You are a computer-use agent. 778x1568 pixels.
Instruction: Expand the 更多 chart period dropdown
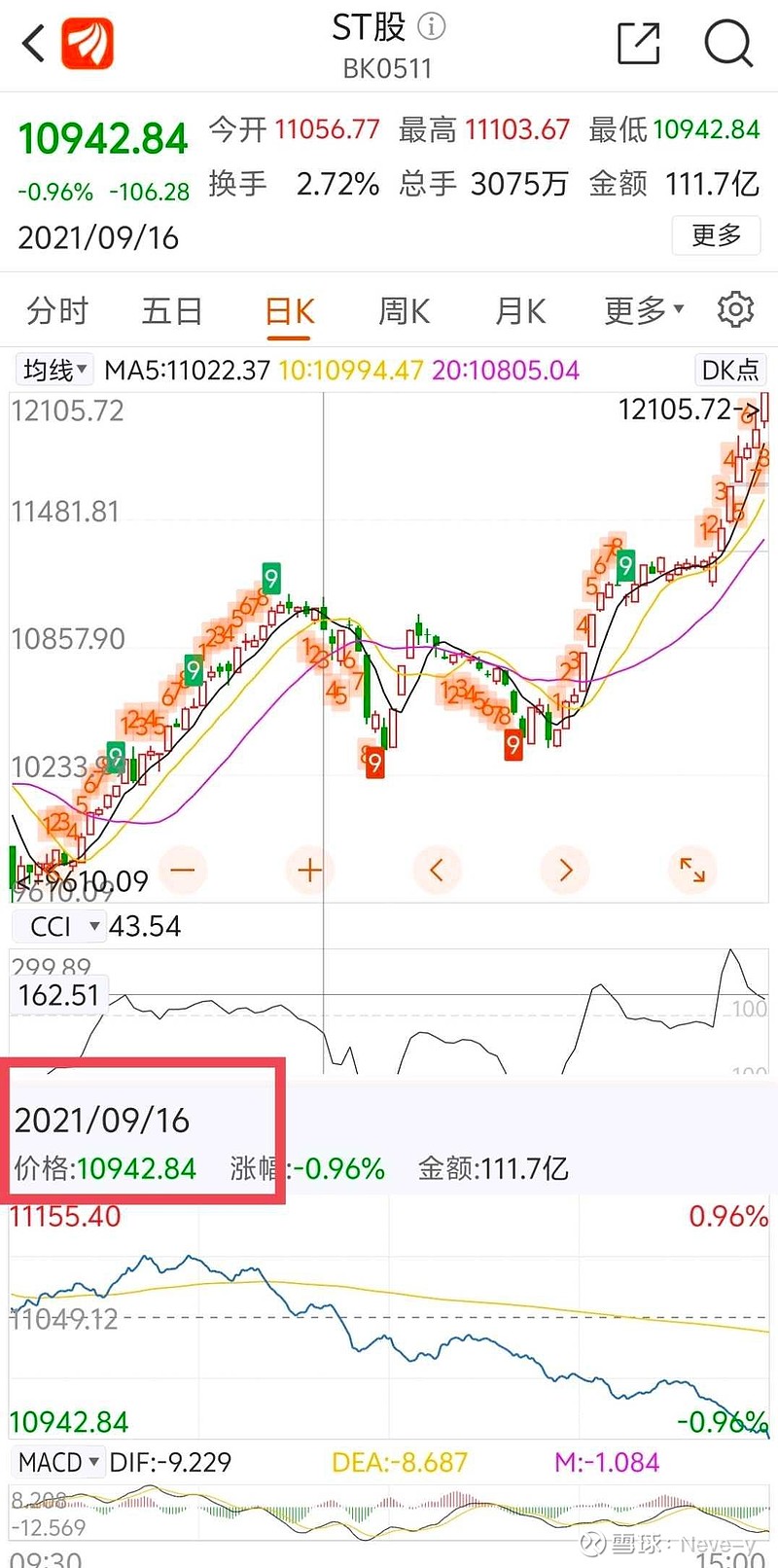pos(644,310)
